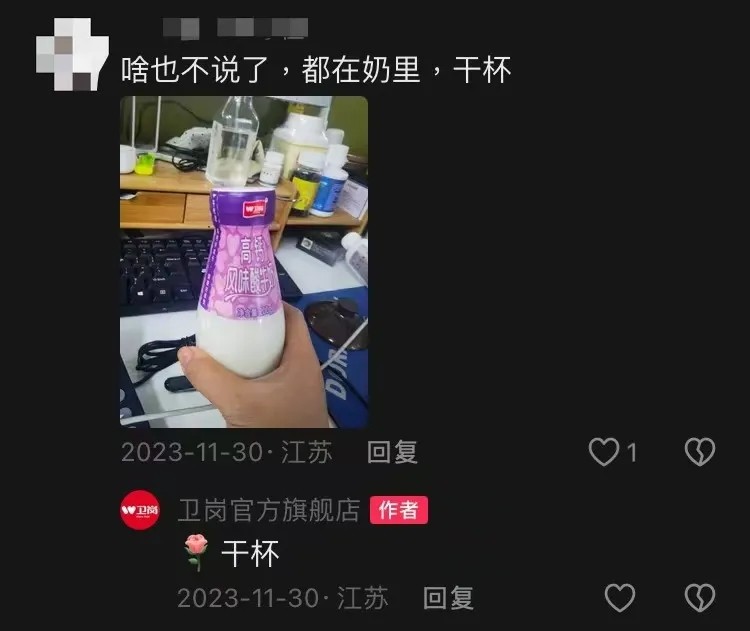Open the 卫岗官方旗舰店 username link
The height and width of the screenshot is (631, 750).
click(x=268, y=511)
